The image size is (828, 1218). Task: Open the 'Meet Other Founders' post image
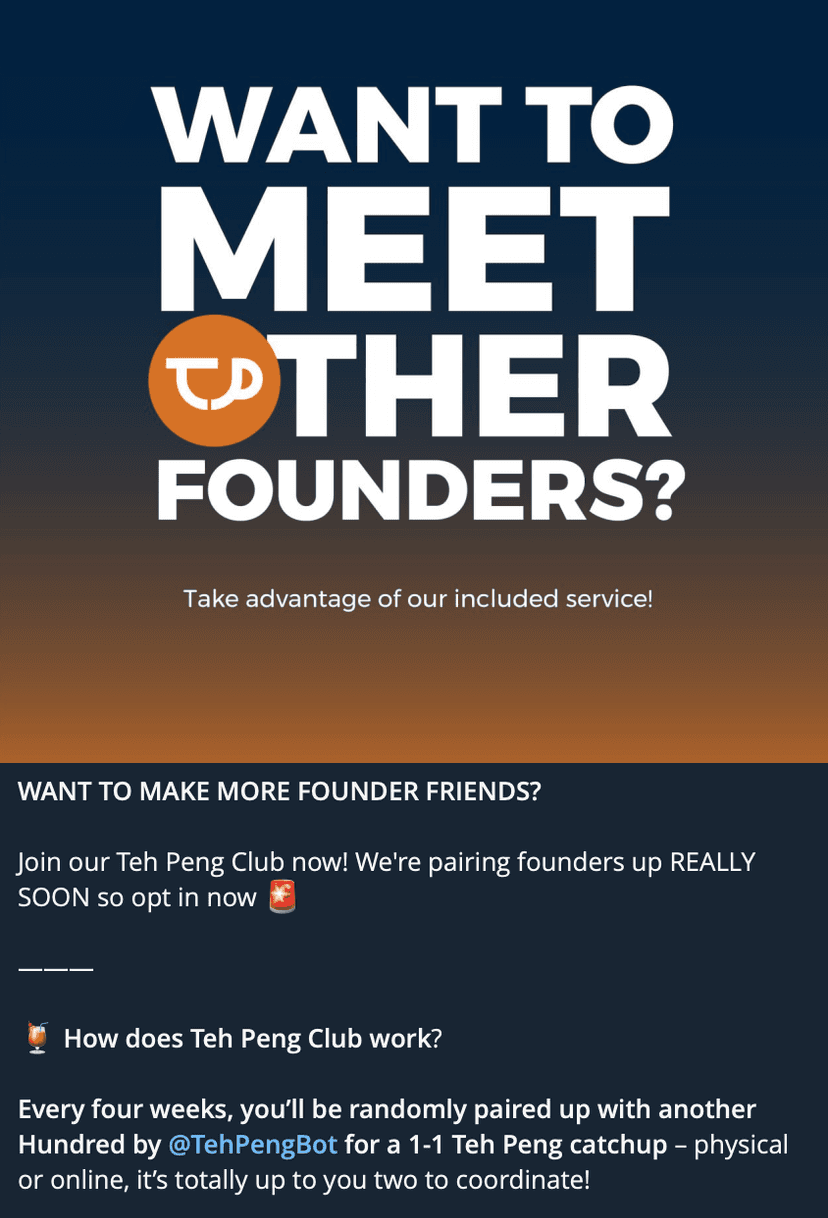pos(414,380)
